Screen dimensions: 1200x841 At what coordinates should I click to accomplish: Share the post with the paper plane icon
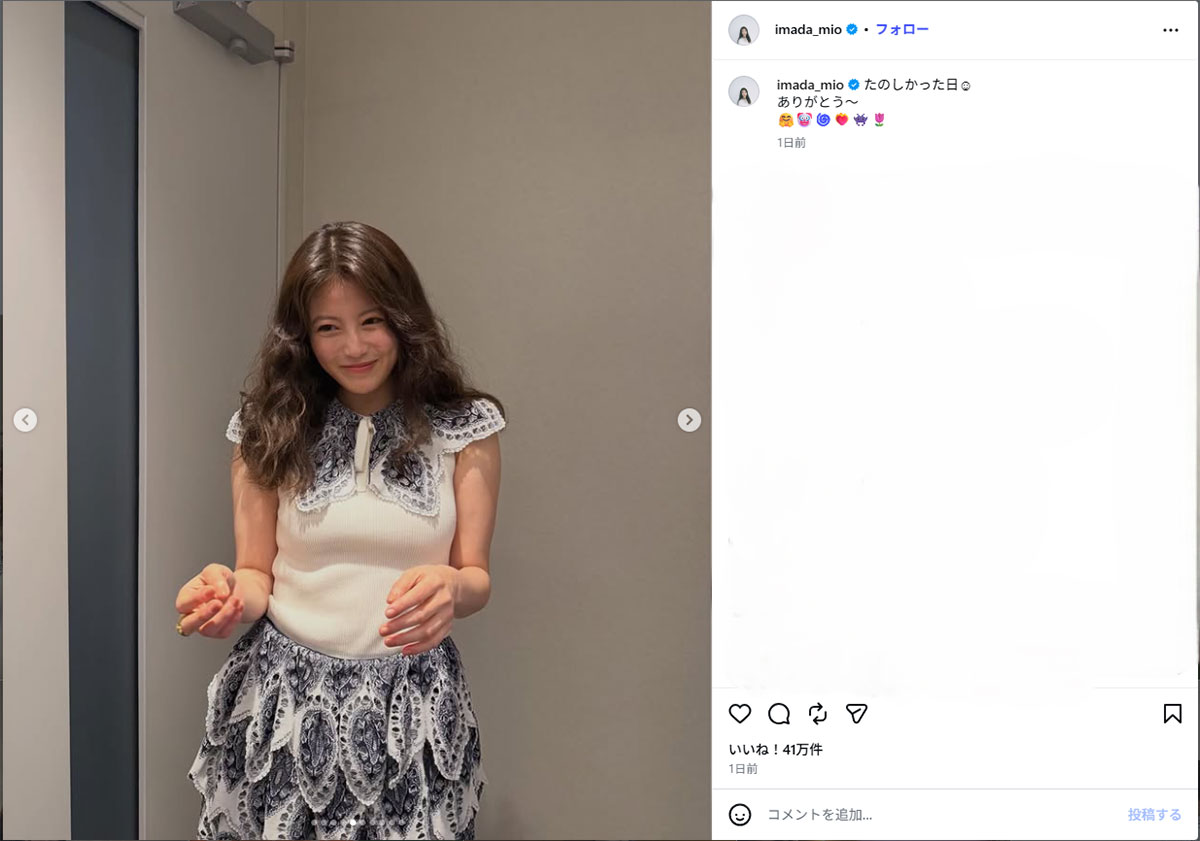coord(856,713)
